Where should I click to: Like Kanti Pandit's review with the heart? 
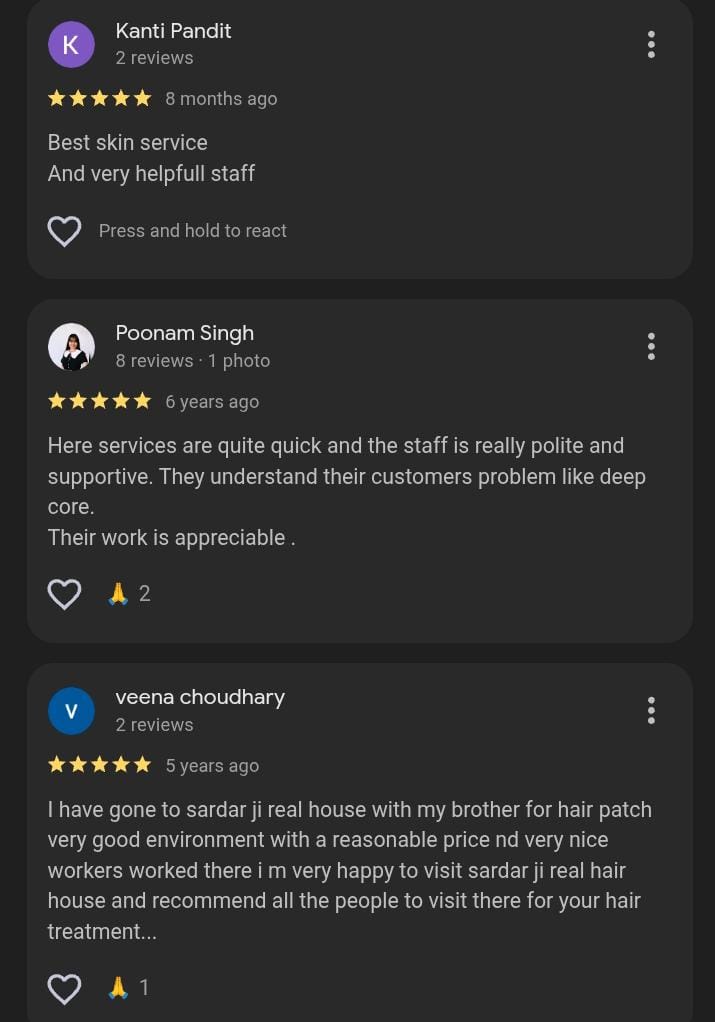[x=65, y=231]
